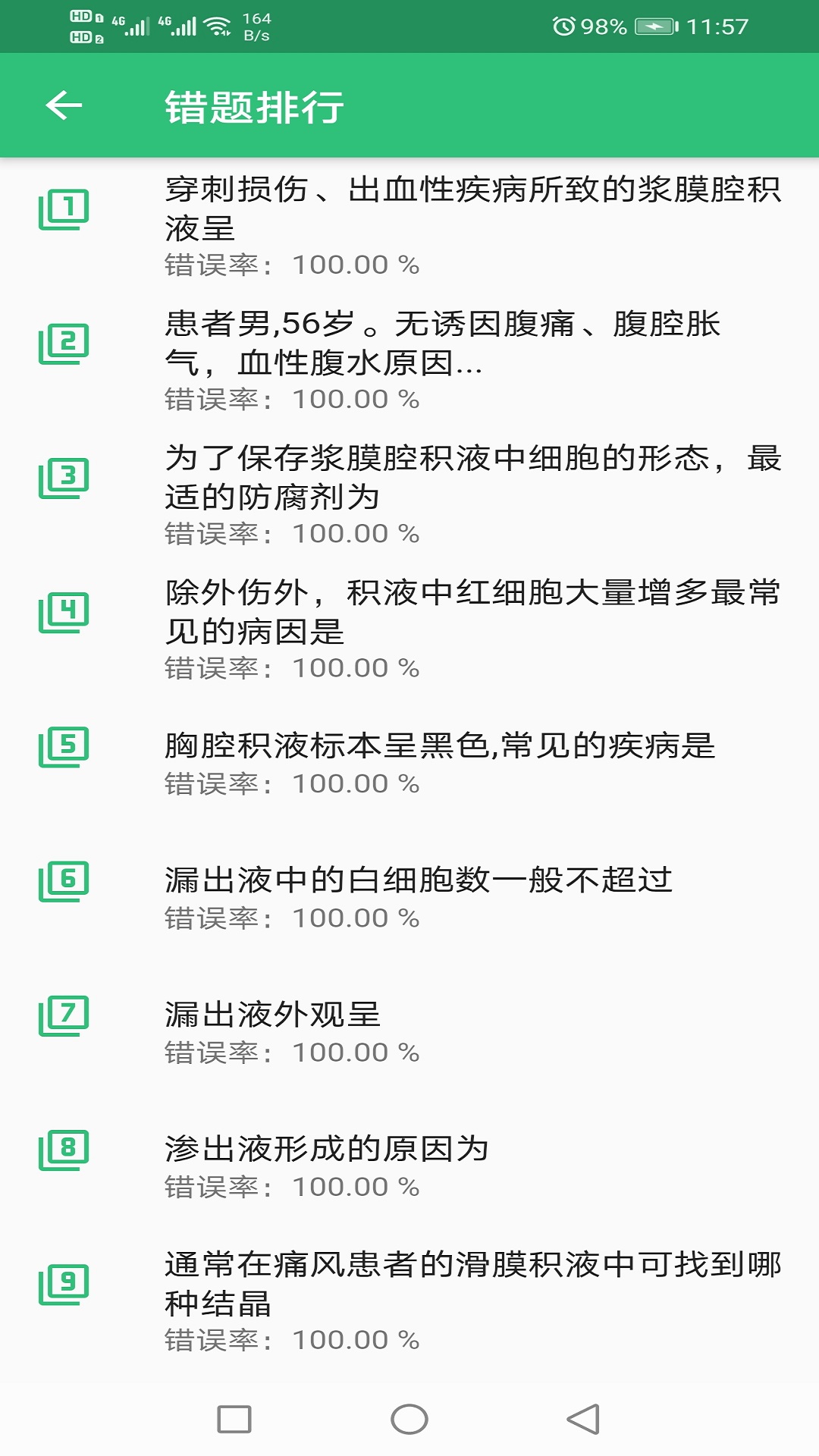Image resolution: width=819 pixels, height=1456 pixels.
Task: Tap the rank 8 icon beside 渗出液形成的原因为
Action: (x=64, y=1149)
